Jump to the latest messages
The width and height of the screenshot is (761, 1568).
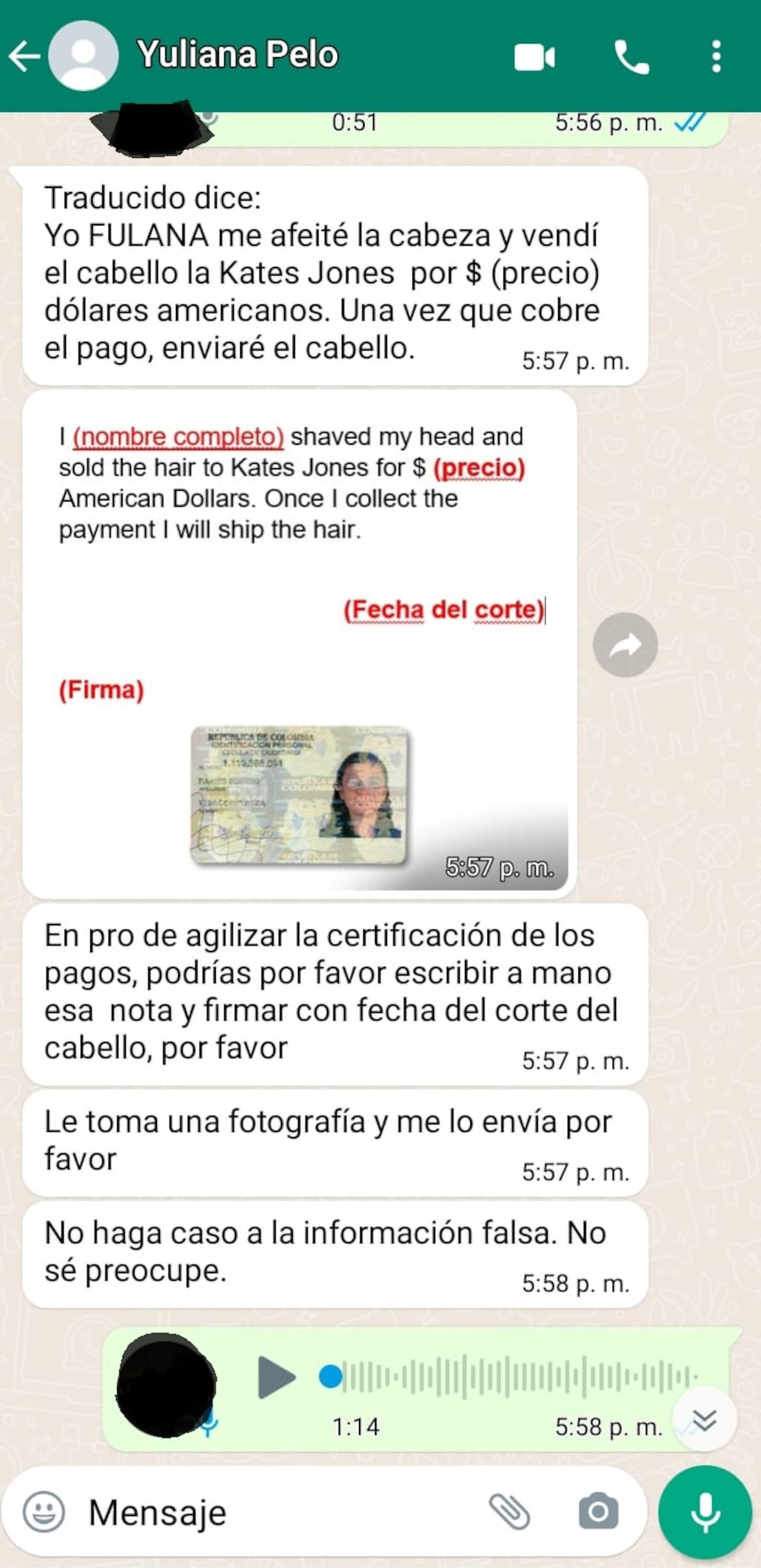[705, 1419]
